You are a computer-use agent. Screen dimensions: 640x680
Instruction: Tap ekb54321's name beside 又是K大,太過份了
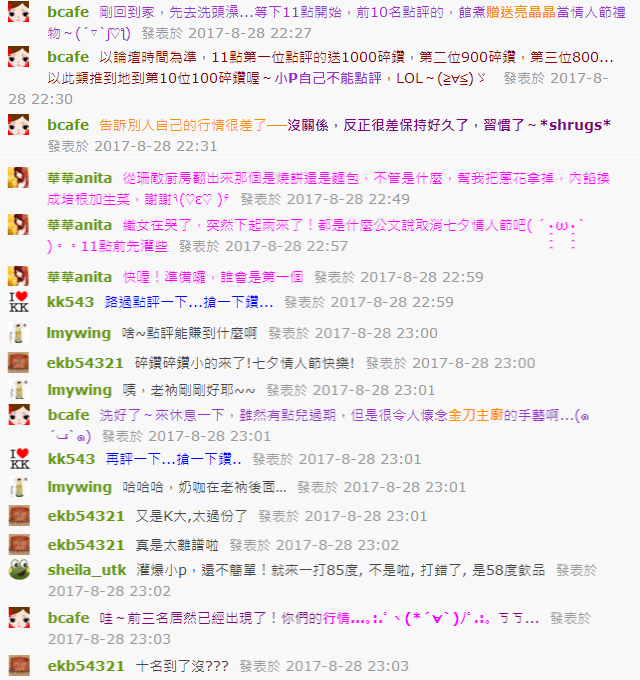pos(86,516)
